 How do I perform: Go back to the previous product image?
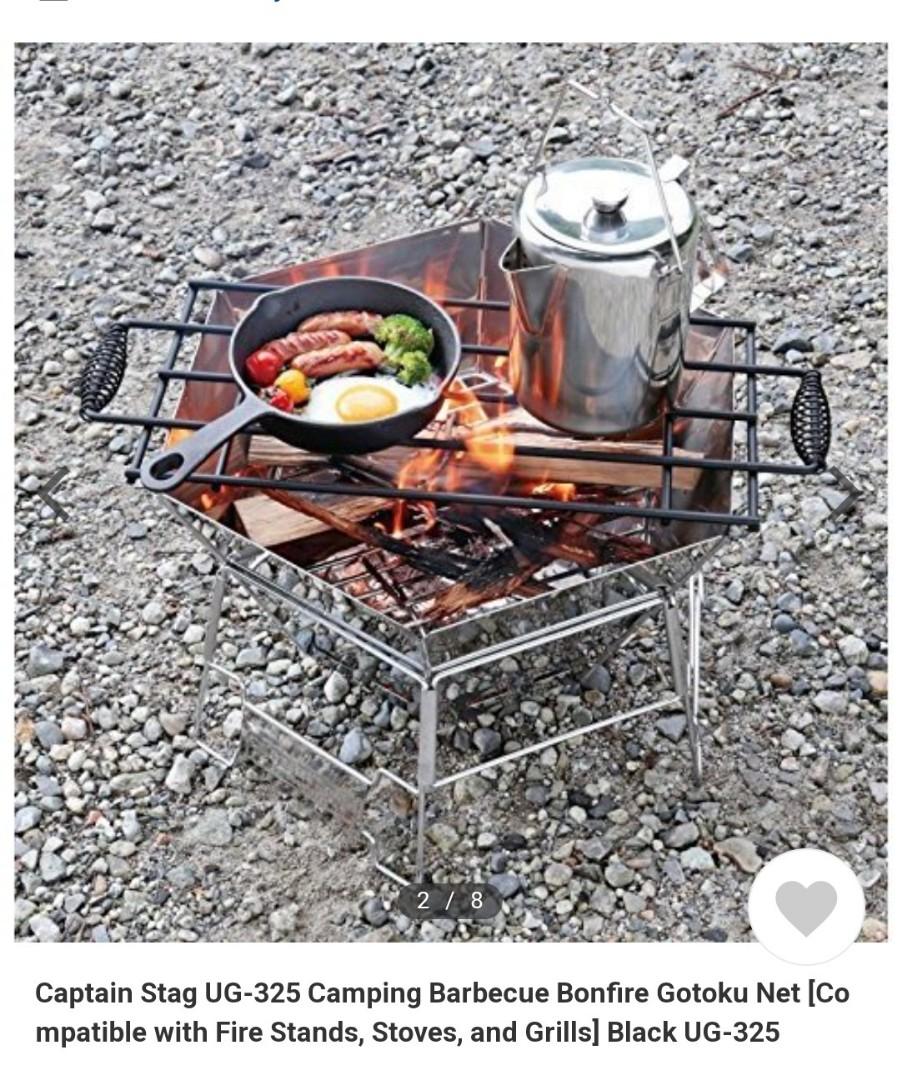pyautogui.click(x=52, y=493)
